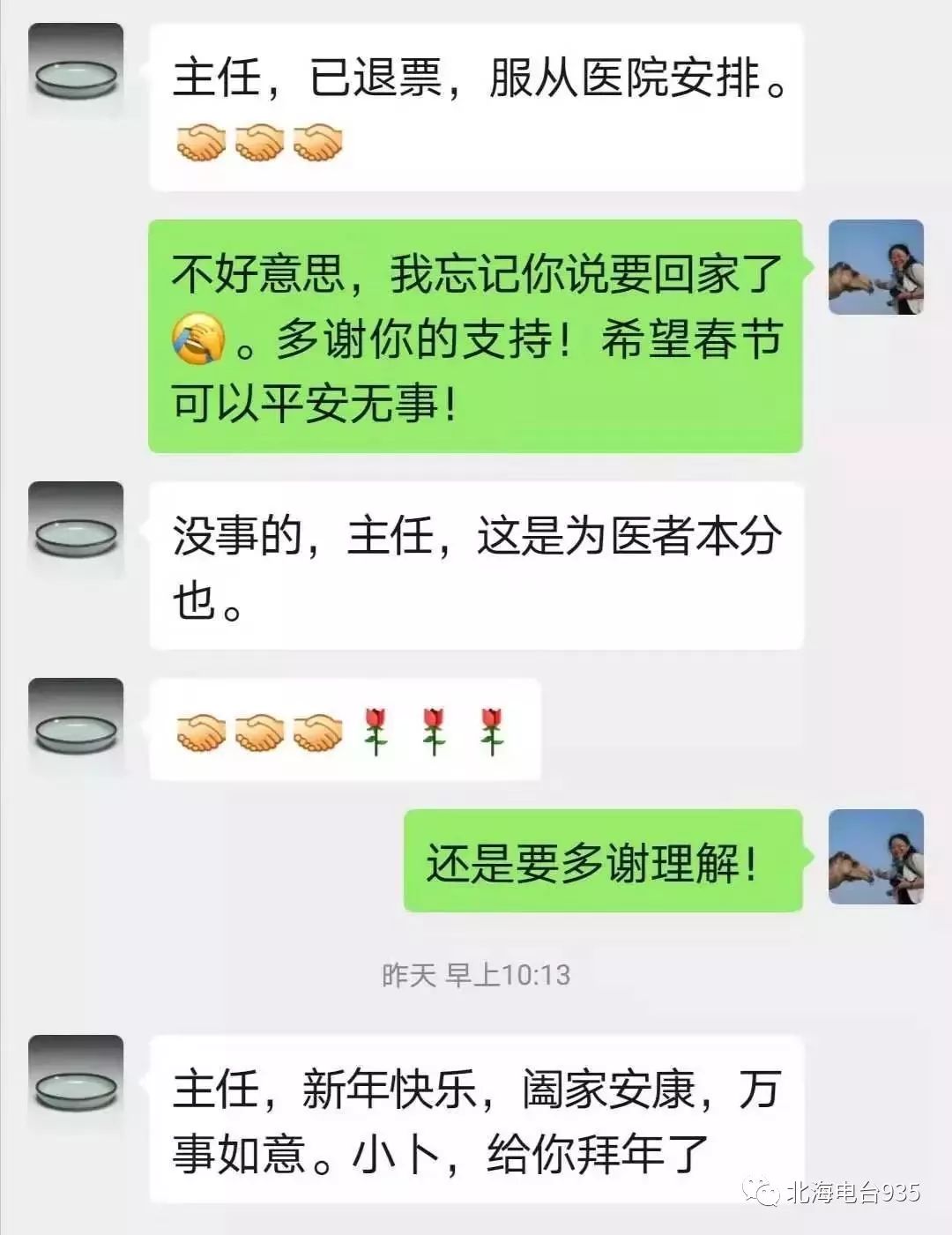Viewport: 952px width, 1235px height.
Task: Tap own avatar next to 不好意思 message
Action: [x=876, y=267]
